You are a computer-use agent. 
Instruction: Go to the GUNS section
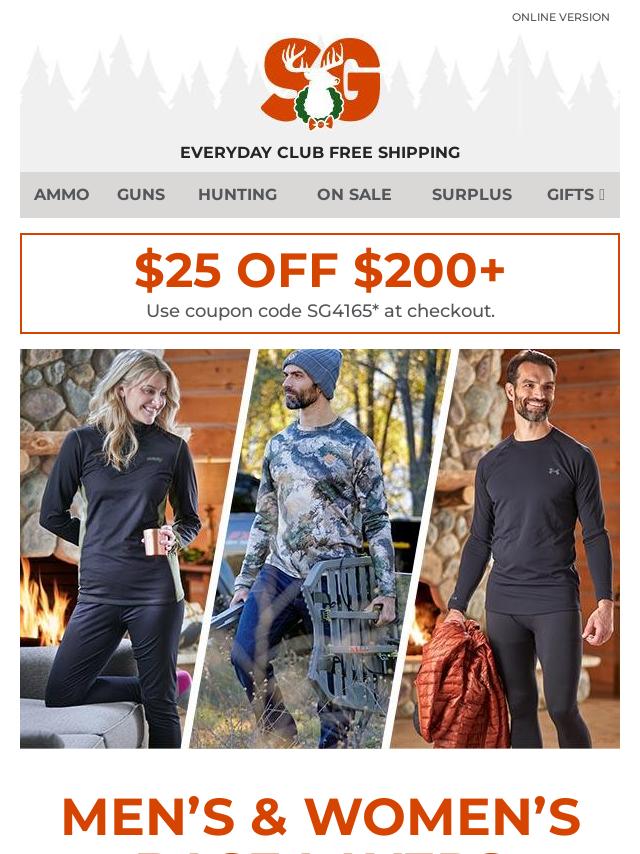tap(141, 195)
